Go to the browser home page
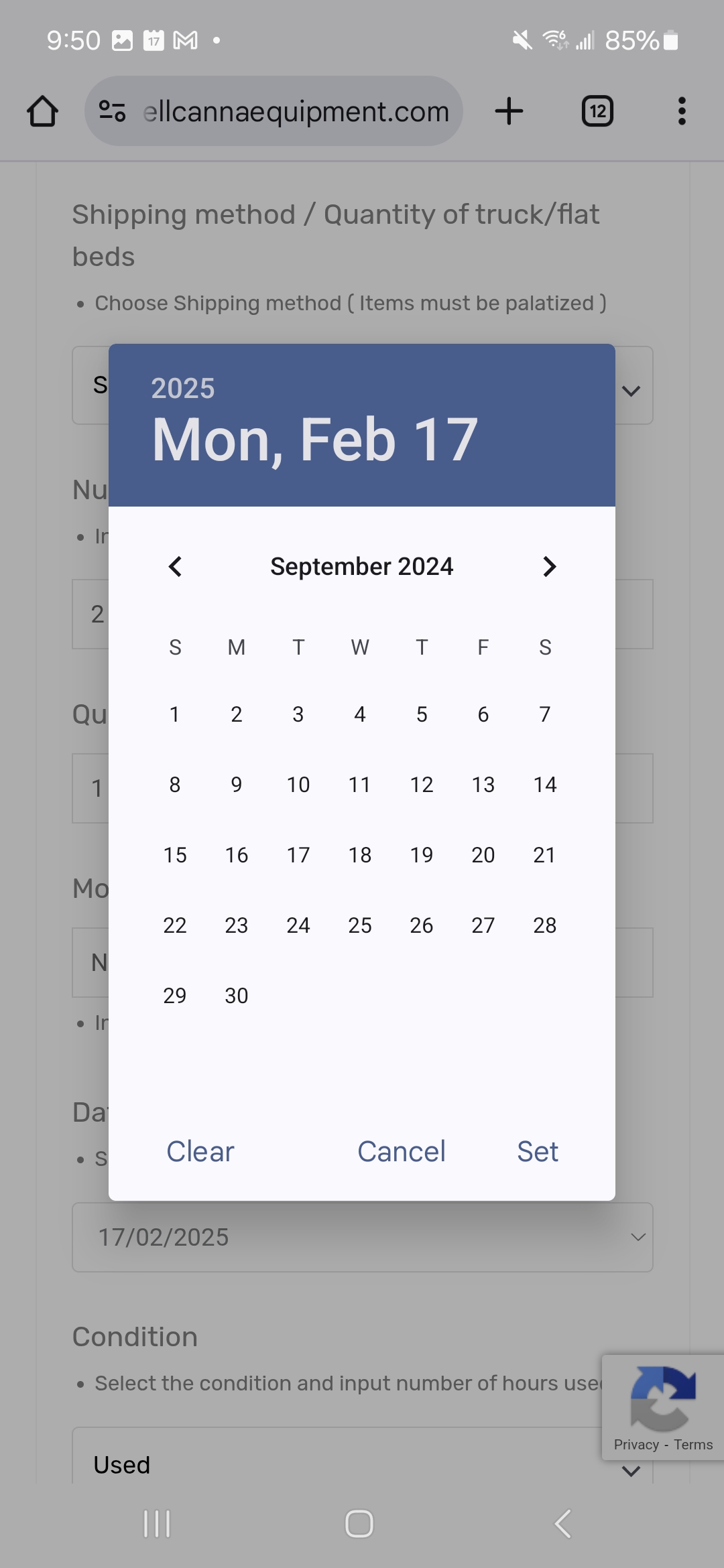The width and height of the screenshot is (724, 1568). (x=42, y=111)
